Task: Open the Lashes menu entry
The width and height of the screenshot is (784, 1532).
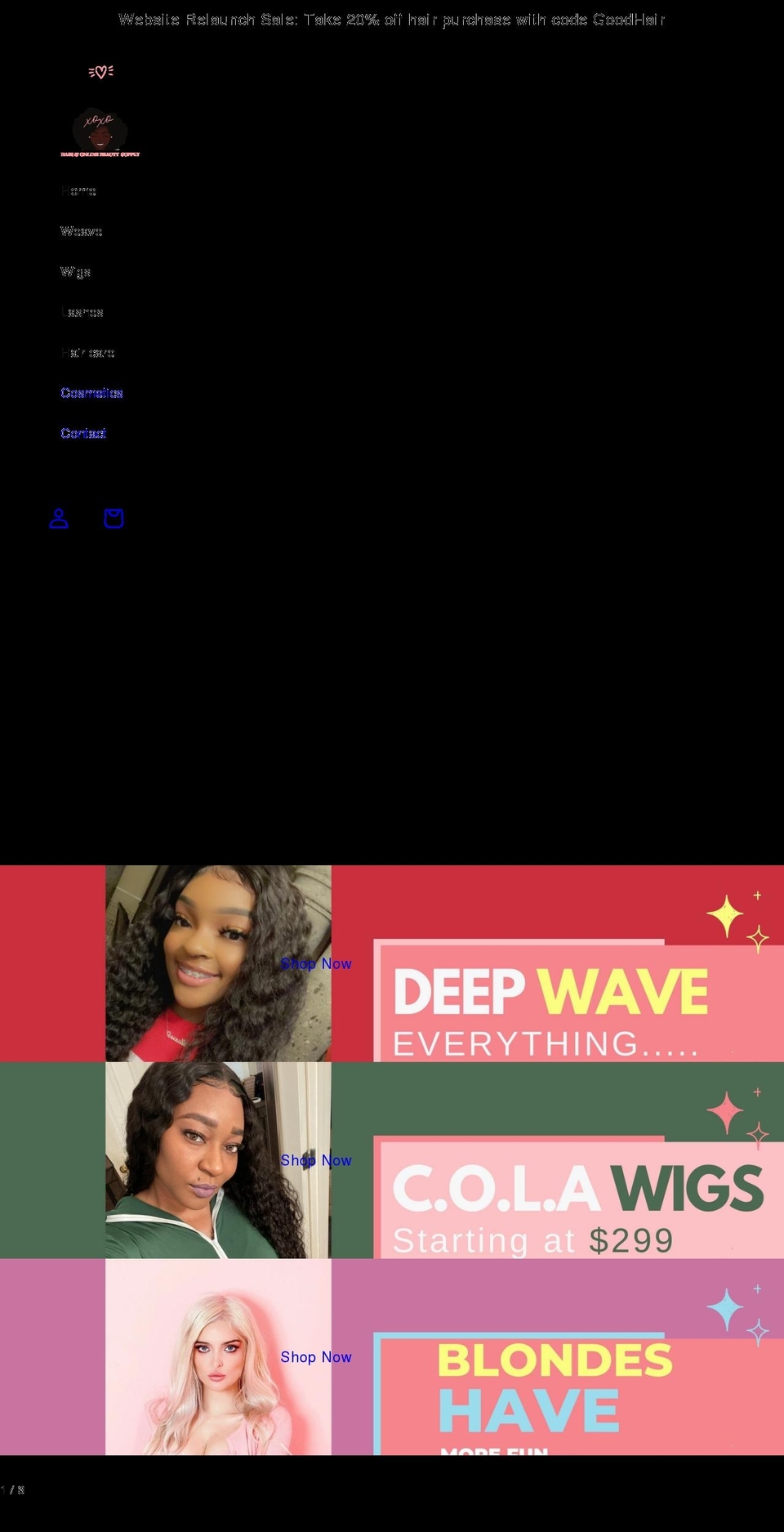Action: (82, 311)
